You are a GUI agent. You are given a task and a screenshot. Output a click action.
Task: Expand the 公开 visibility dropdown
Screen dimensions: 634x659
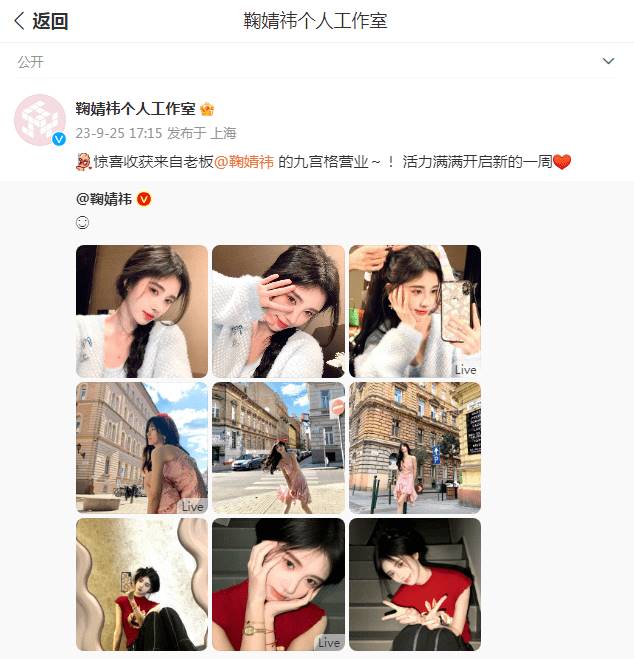pyautogui.click(x=608, y=62)
